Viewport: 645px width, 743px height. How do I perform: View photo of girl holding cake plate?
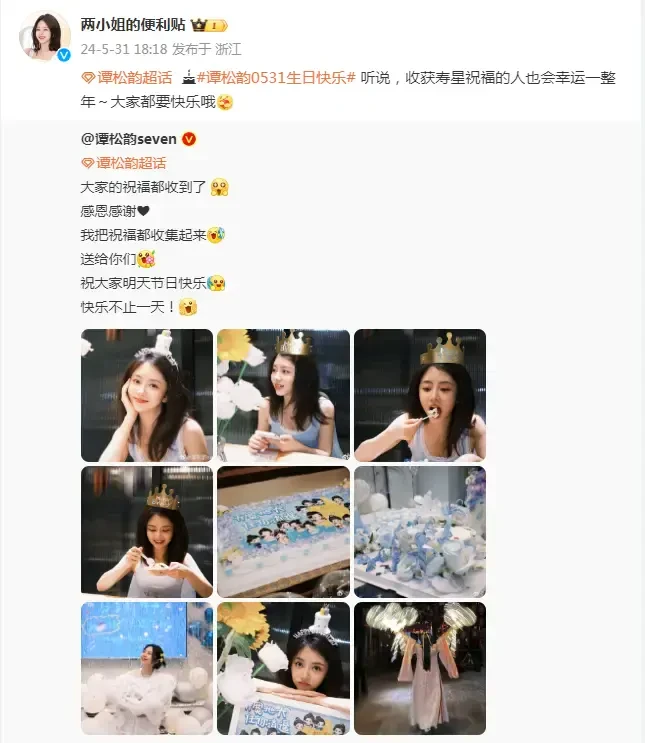click(x=147, y=532)
